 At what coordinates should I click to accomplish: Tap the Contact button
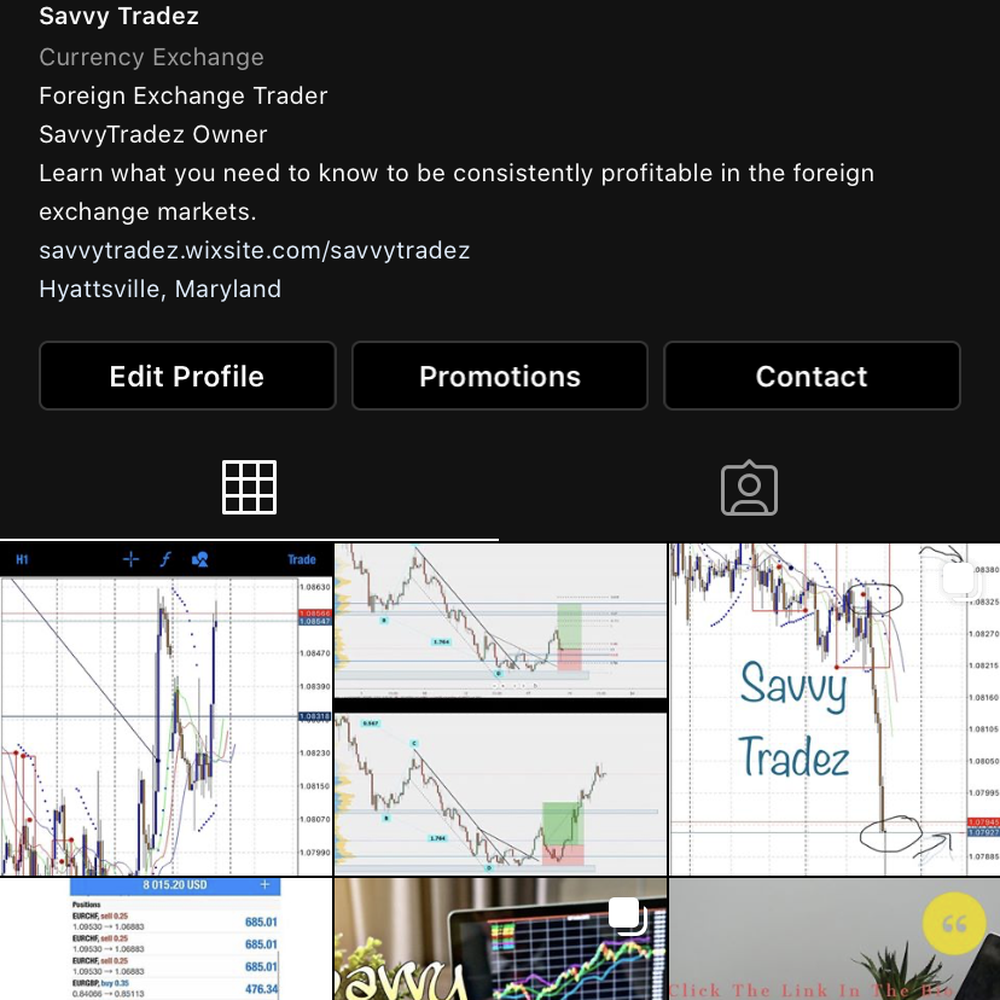(812, 376)
